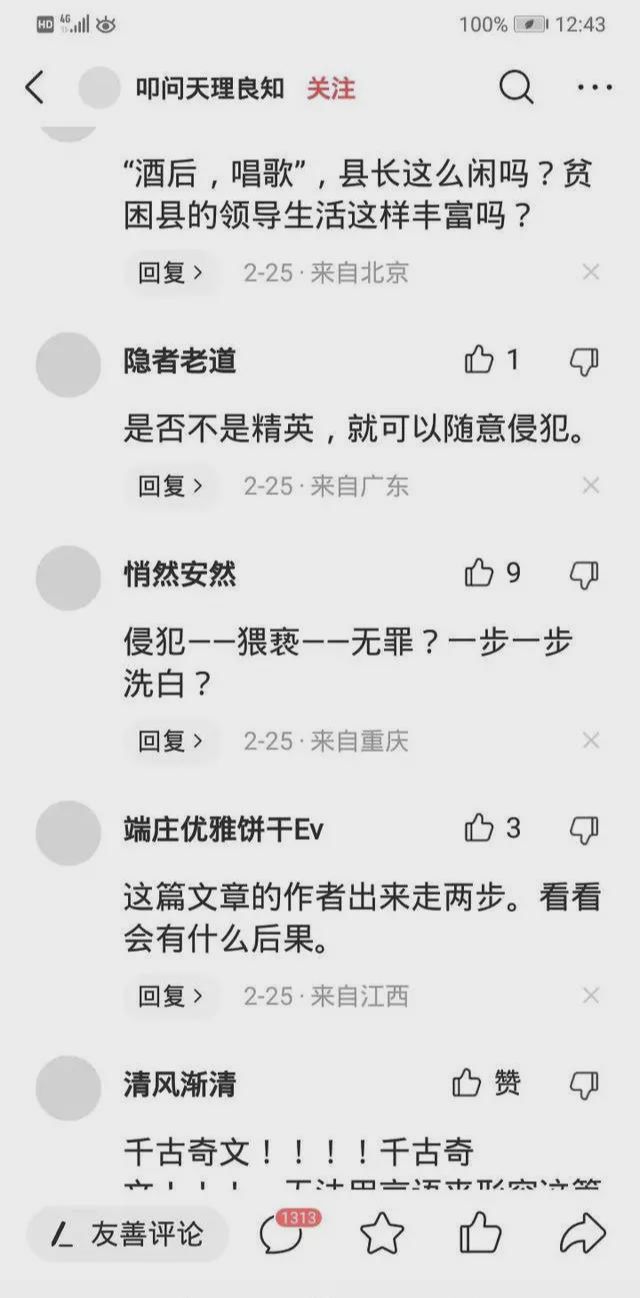Open the comments bubble showing 1313
The height and width of the screenshot is (1298, 640).
pos(281,1235)
